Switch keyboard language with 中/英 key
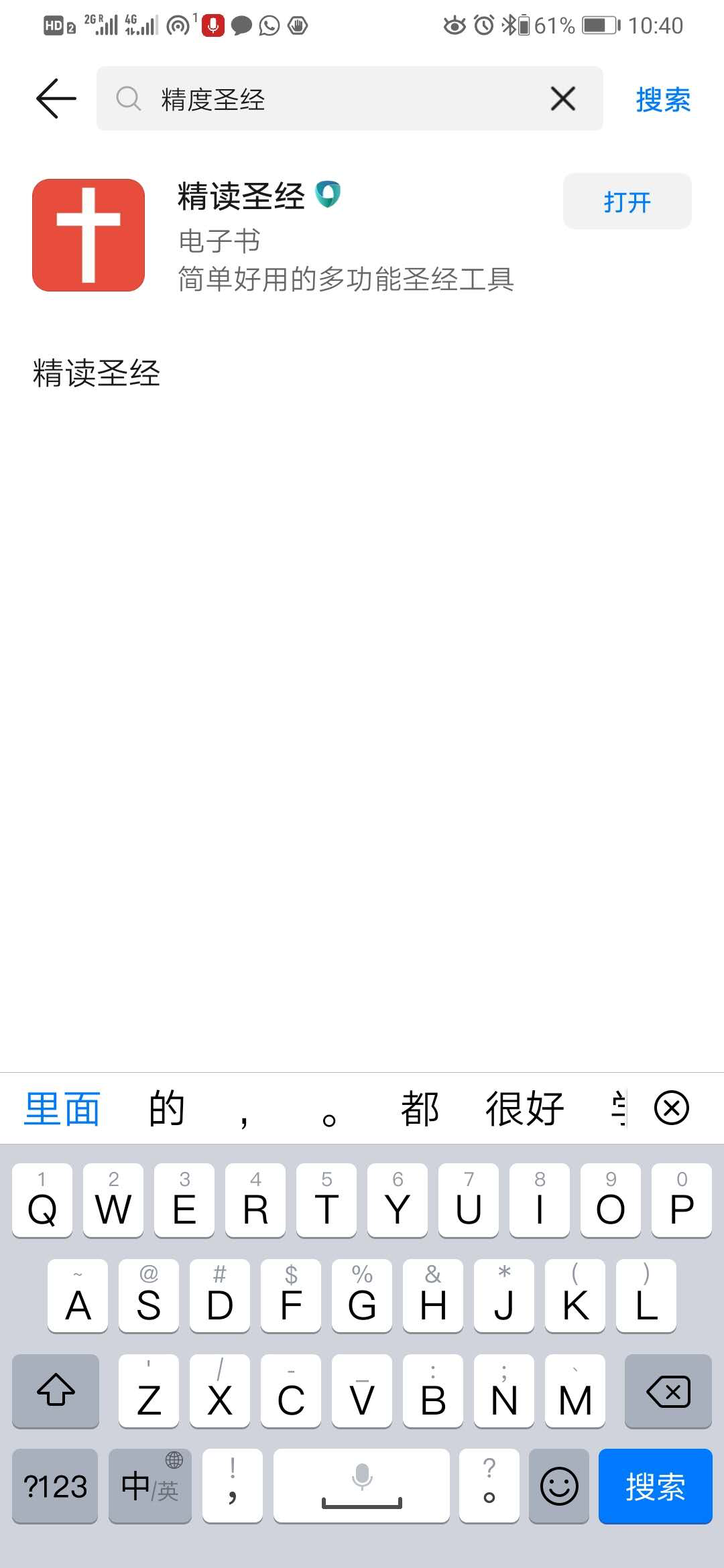The image size is (724, 1568). coord(150,1486)
